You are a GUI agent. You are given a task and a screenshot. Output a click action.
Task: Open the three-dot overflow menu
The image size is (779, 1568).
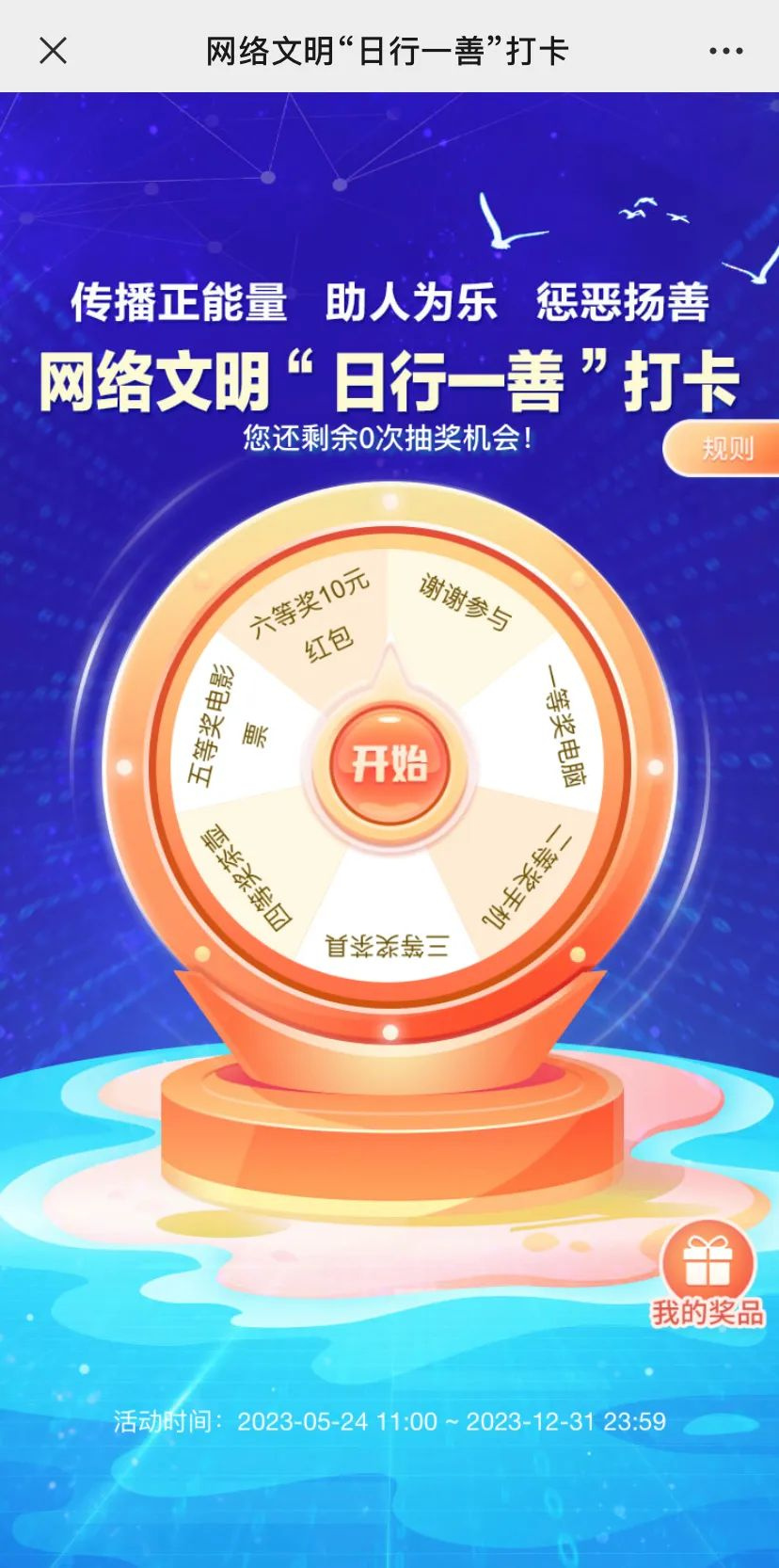click(x=725, y=52)
